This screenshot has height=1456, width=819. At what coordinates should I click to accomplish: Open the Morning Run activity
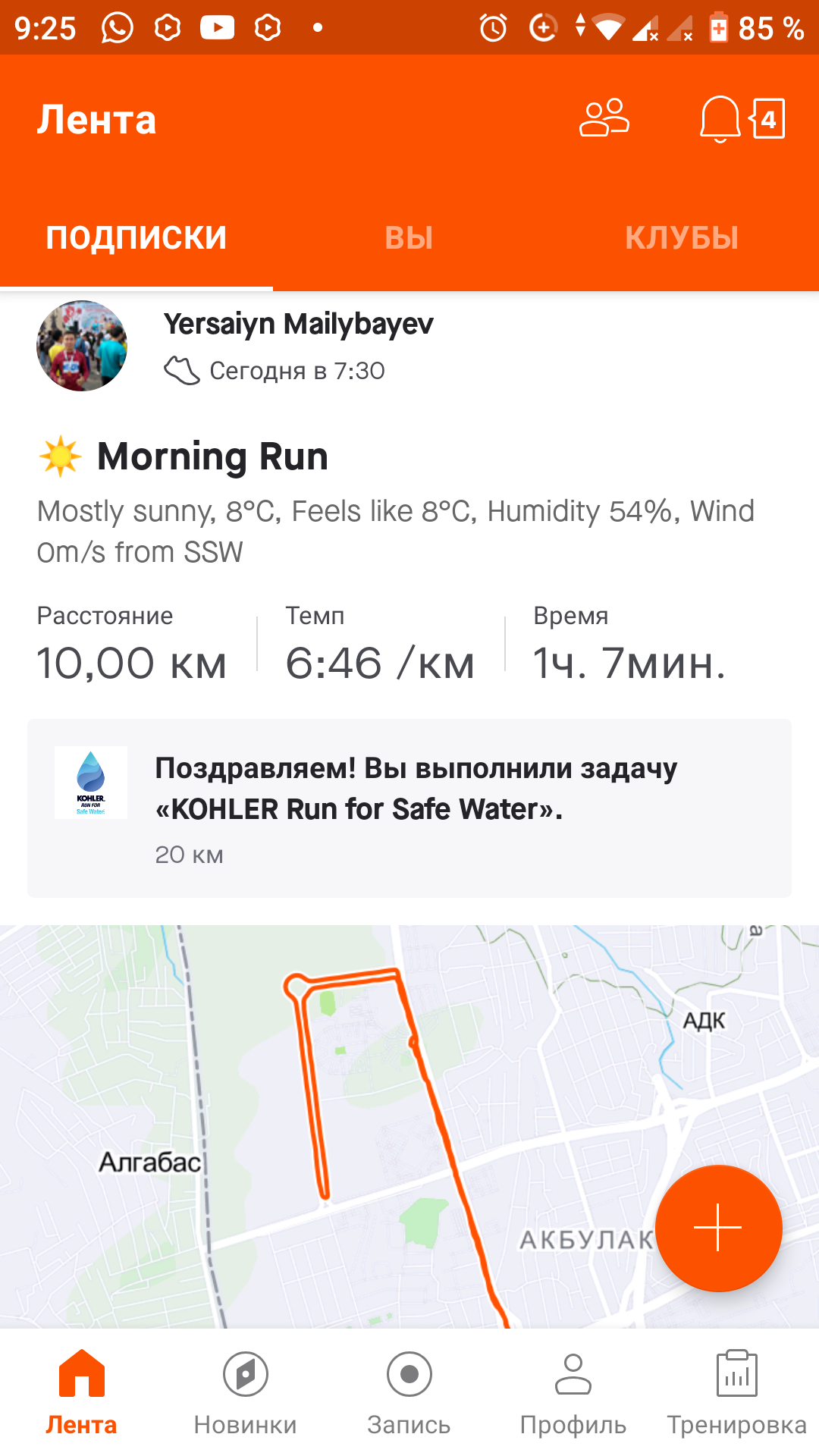212,457
